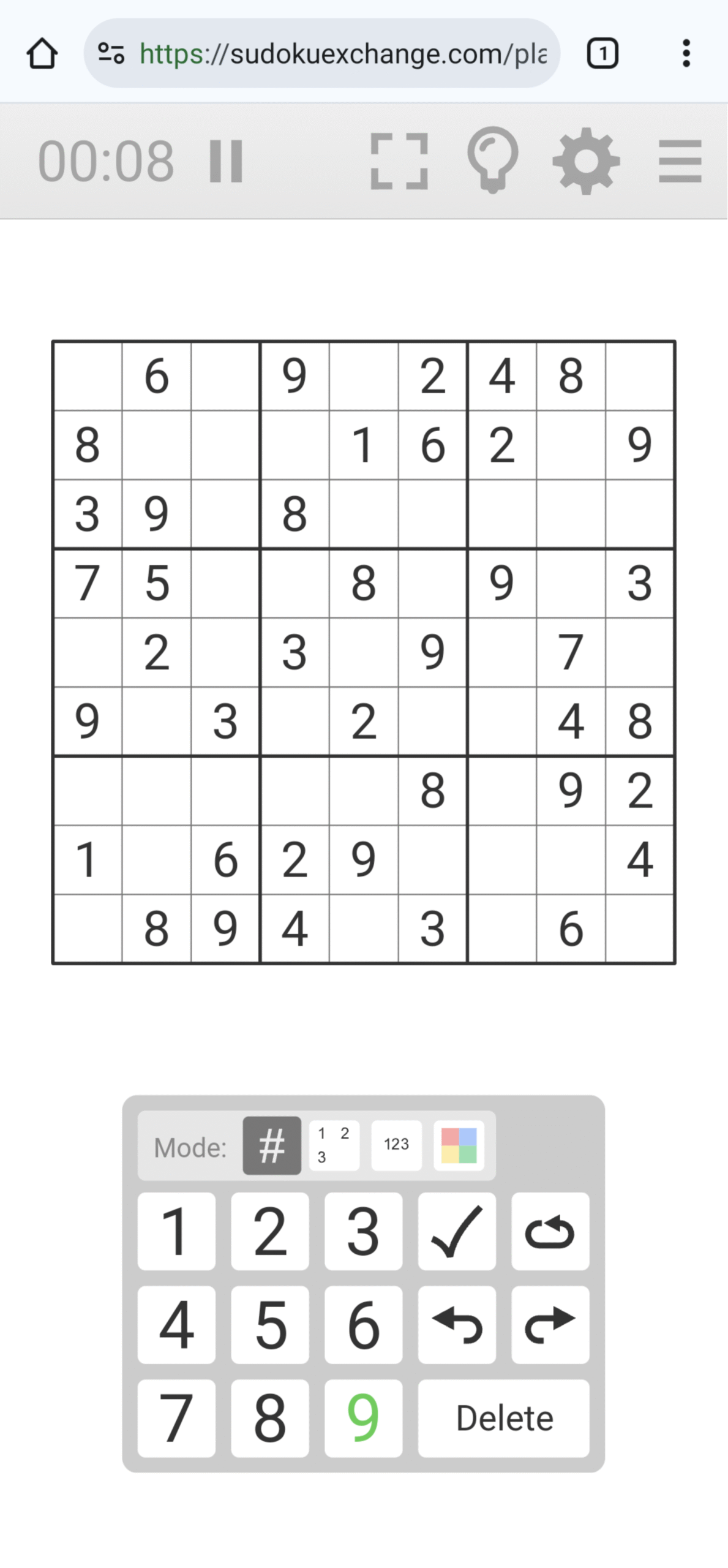Image resolution: width=728 pixels, height=1568 pixels.
Task: Undo the last move
Action: pos(457,1324)
